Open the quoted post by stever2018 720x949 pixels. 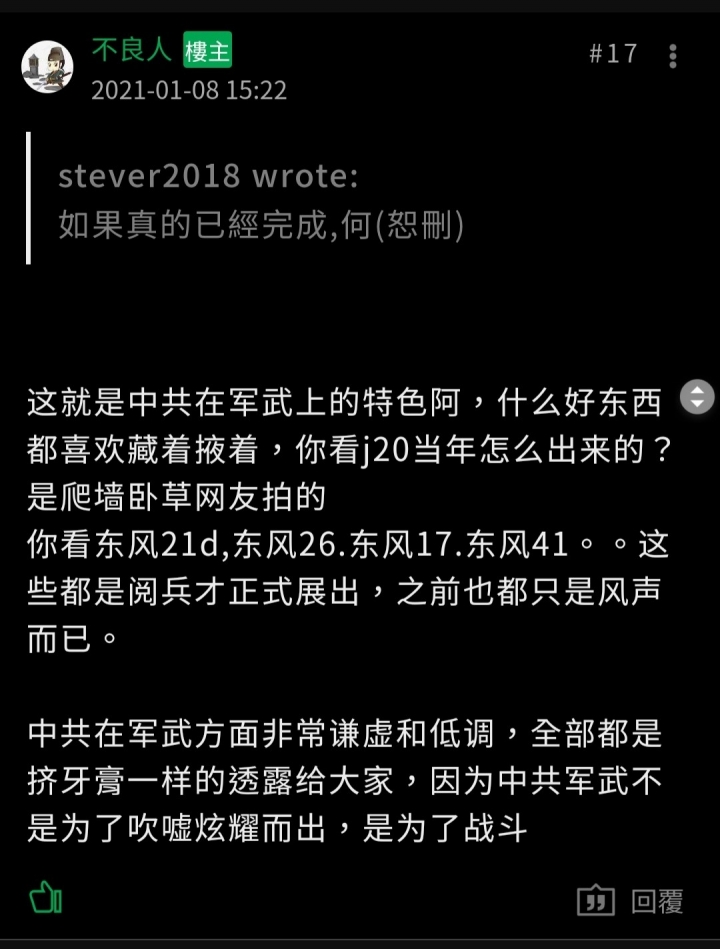click(x=260, y=198)
